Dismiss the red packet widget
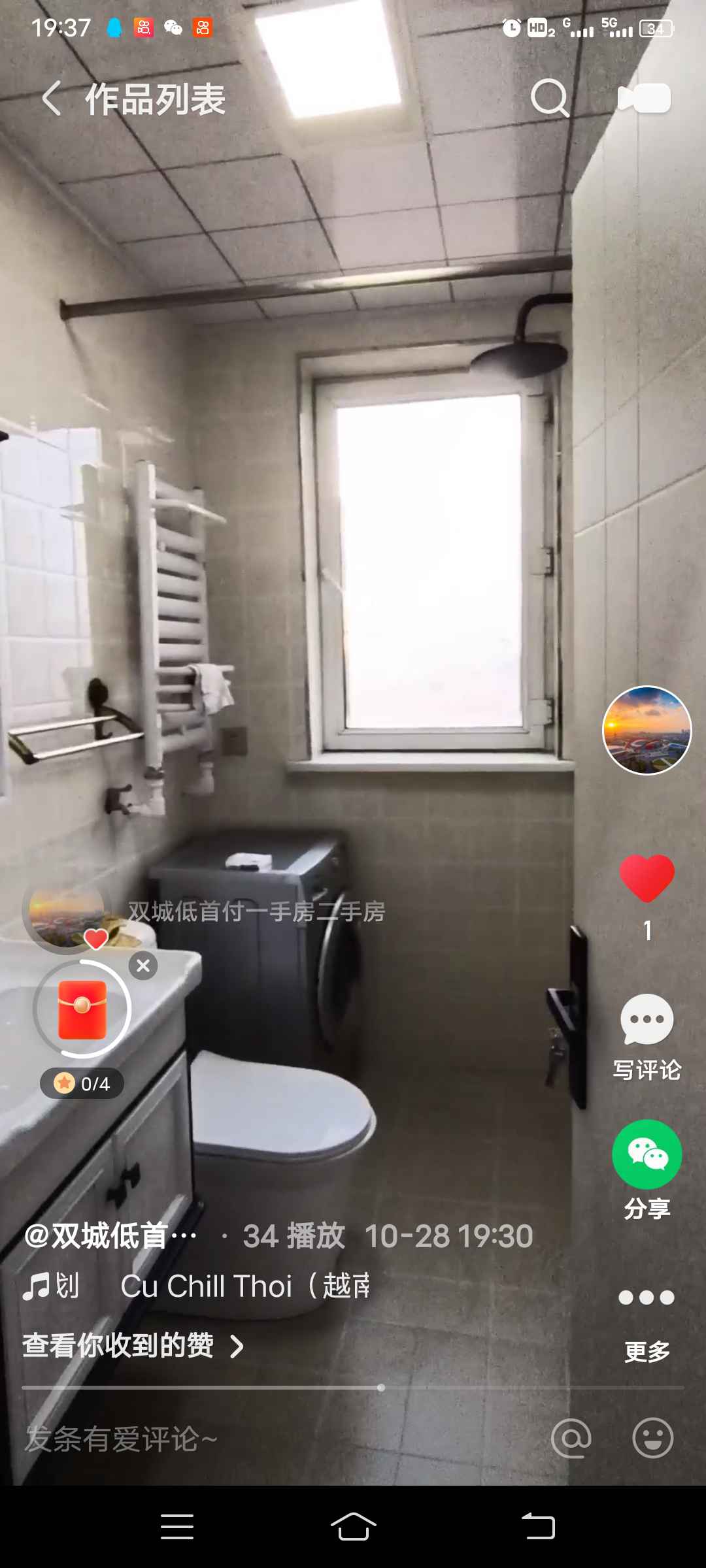Image resolution: width=706 pixels, height=1568 pixels. point(143,966)
